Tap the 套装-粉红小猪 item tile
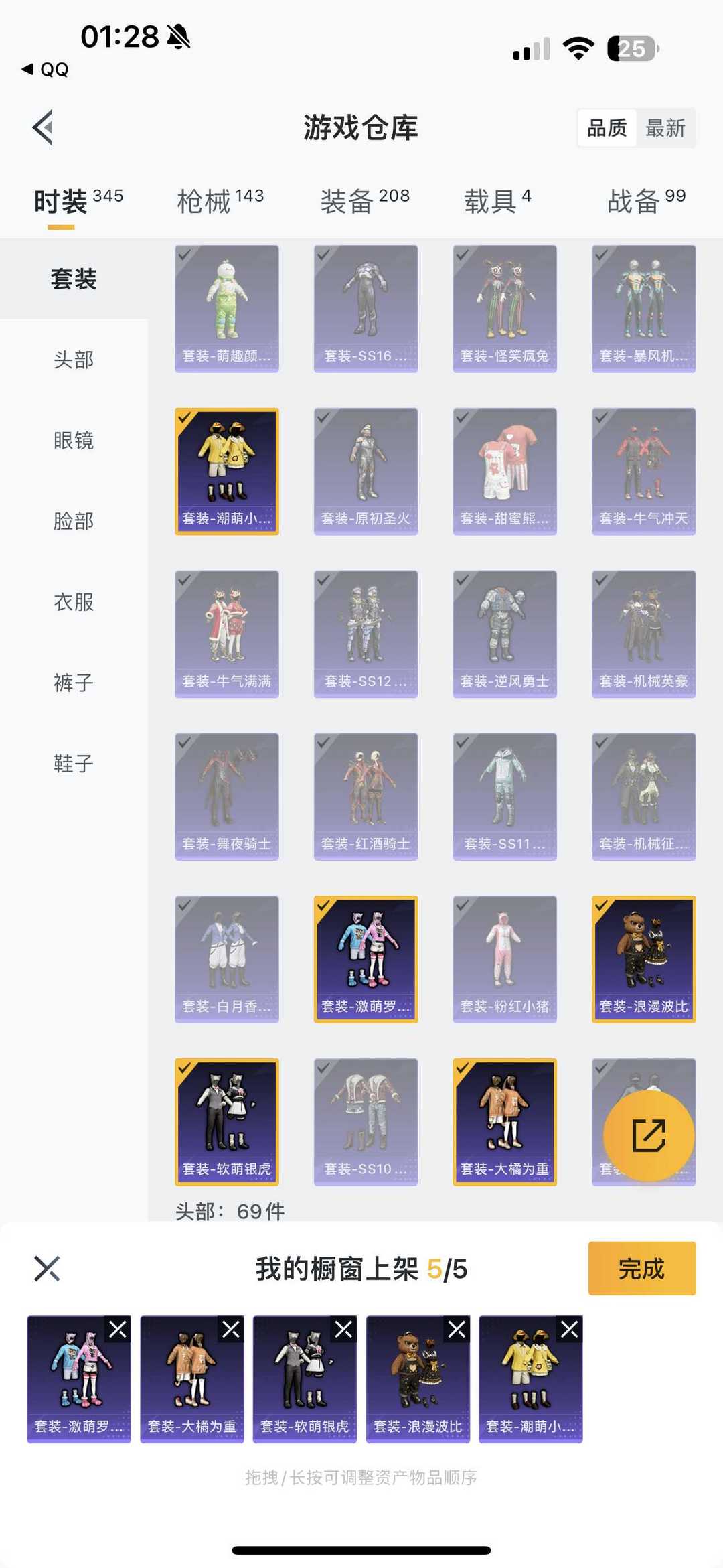 point(505,959)
